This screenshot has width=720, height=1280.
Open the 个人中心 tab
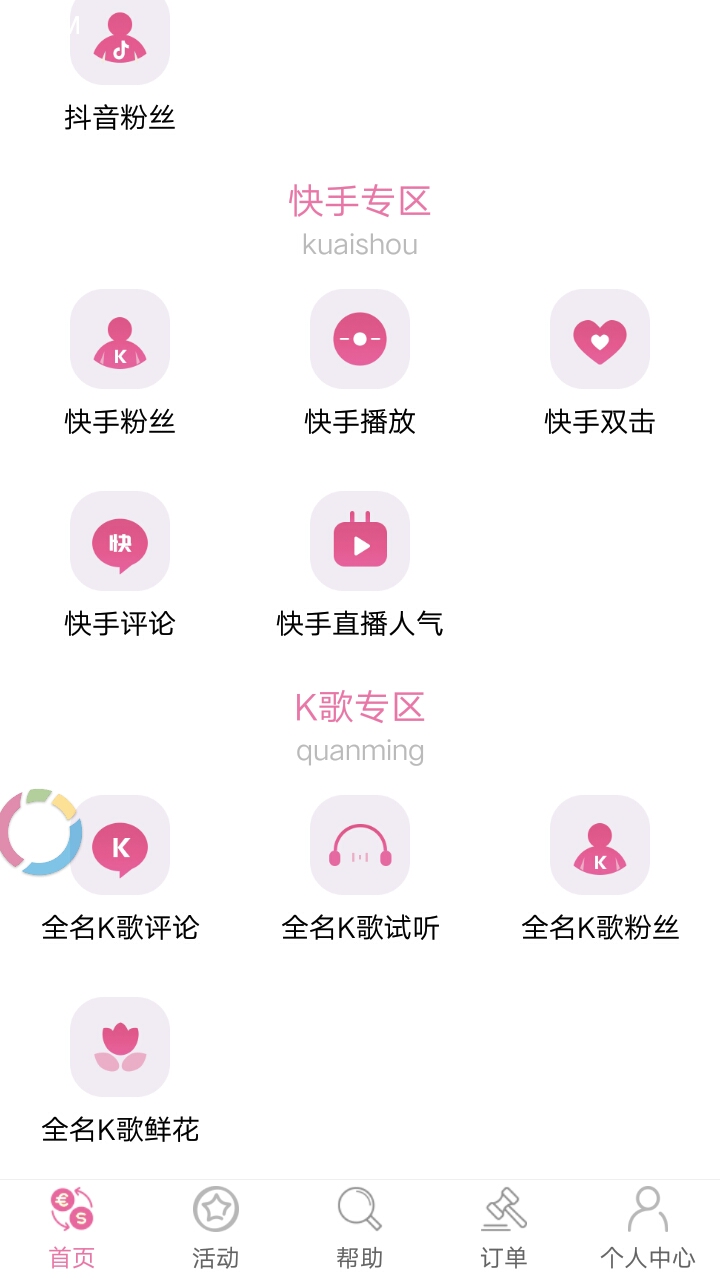point(648,1228)
